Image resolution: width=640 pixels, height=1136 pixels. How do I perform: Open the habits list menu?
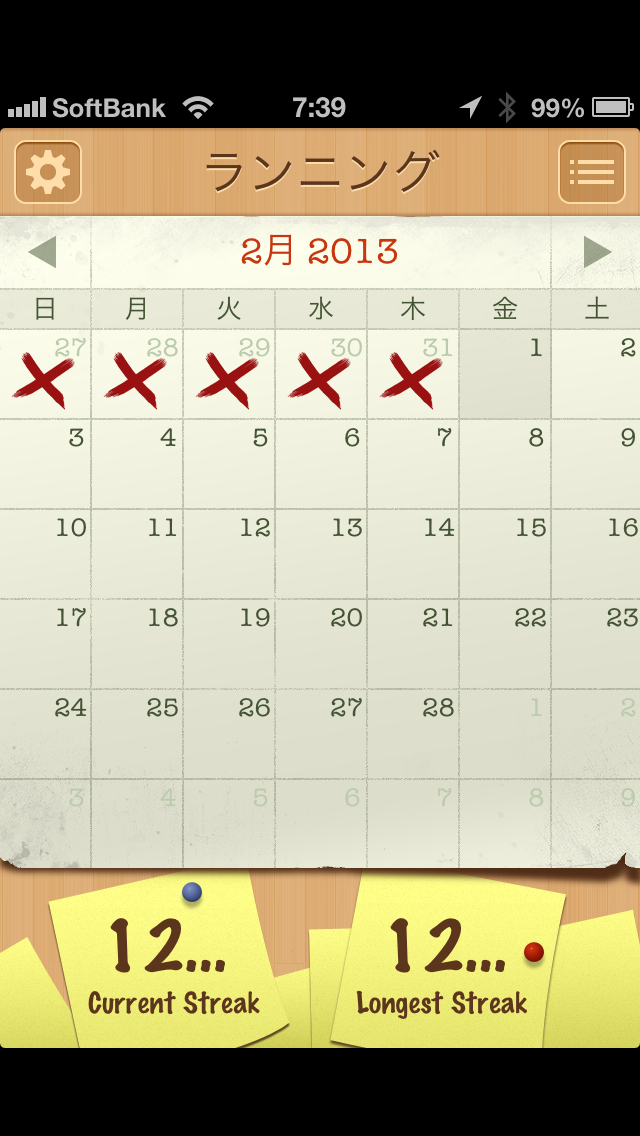coord(591,172)
